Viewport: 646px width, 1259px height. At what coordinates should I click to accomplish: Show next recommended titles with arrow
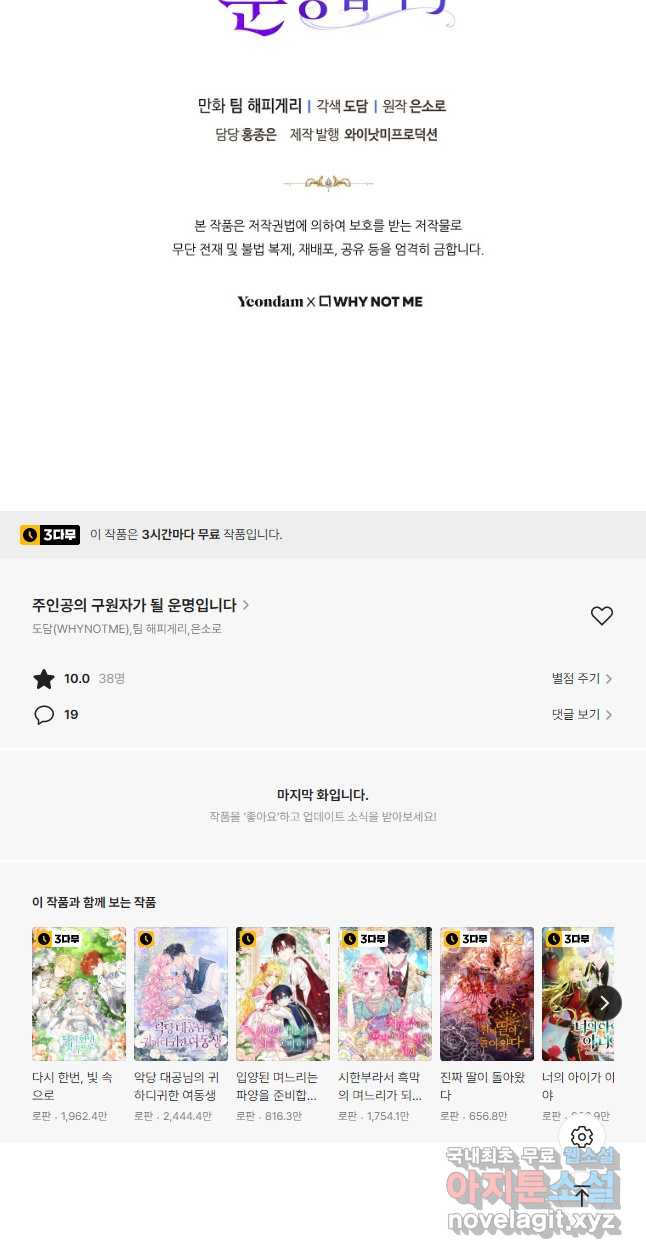click(604, 1003)
